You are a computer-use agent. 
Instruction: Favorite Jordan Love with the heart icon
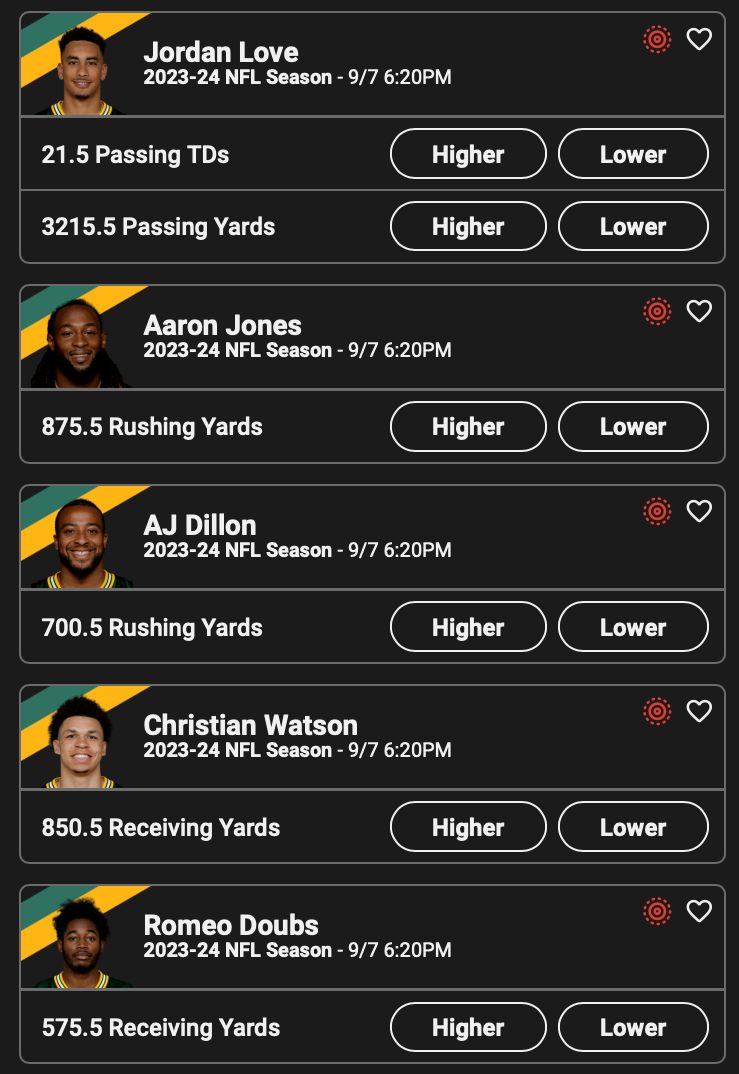point(699,39)
